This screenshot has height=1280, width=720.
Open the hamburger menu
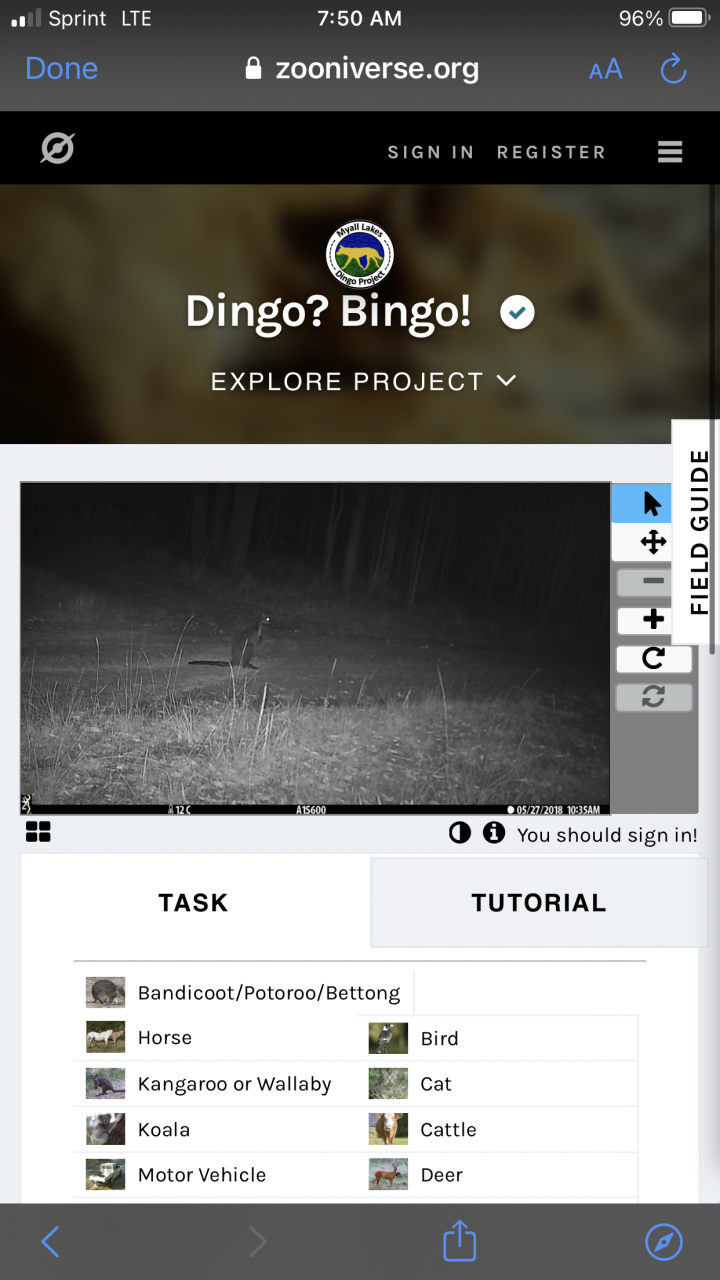click(x=670, y=151)
